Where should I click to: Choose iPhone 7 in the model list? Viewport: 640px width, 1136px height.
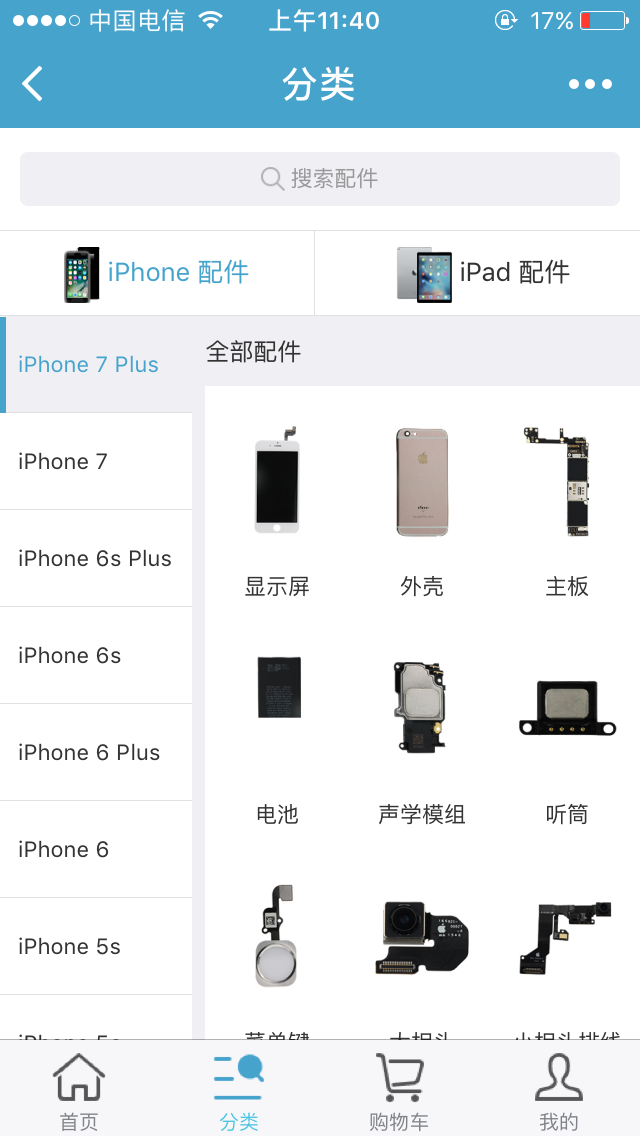point(96,461)
